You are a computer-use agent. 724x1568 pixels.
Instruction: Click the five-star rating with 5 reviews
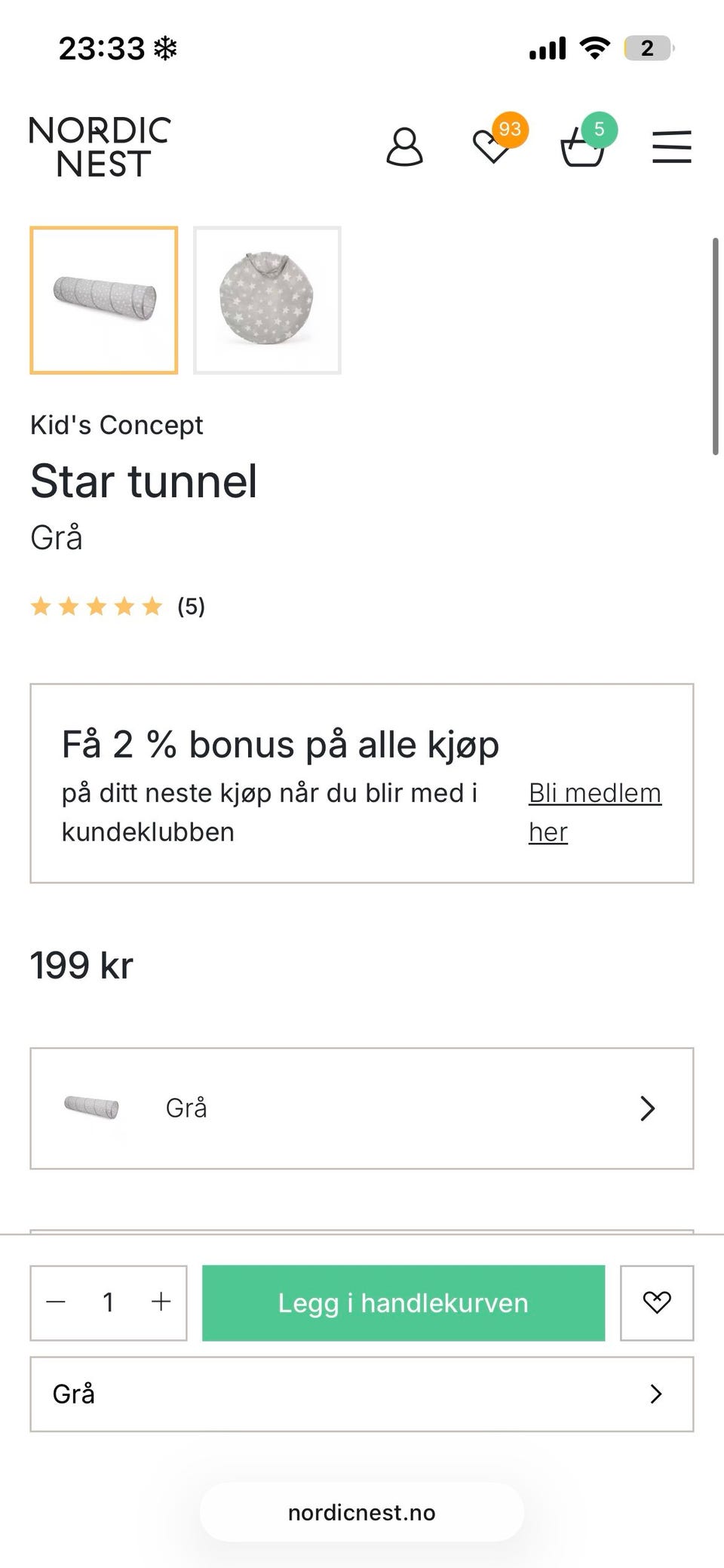coord(117,605)
